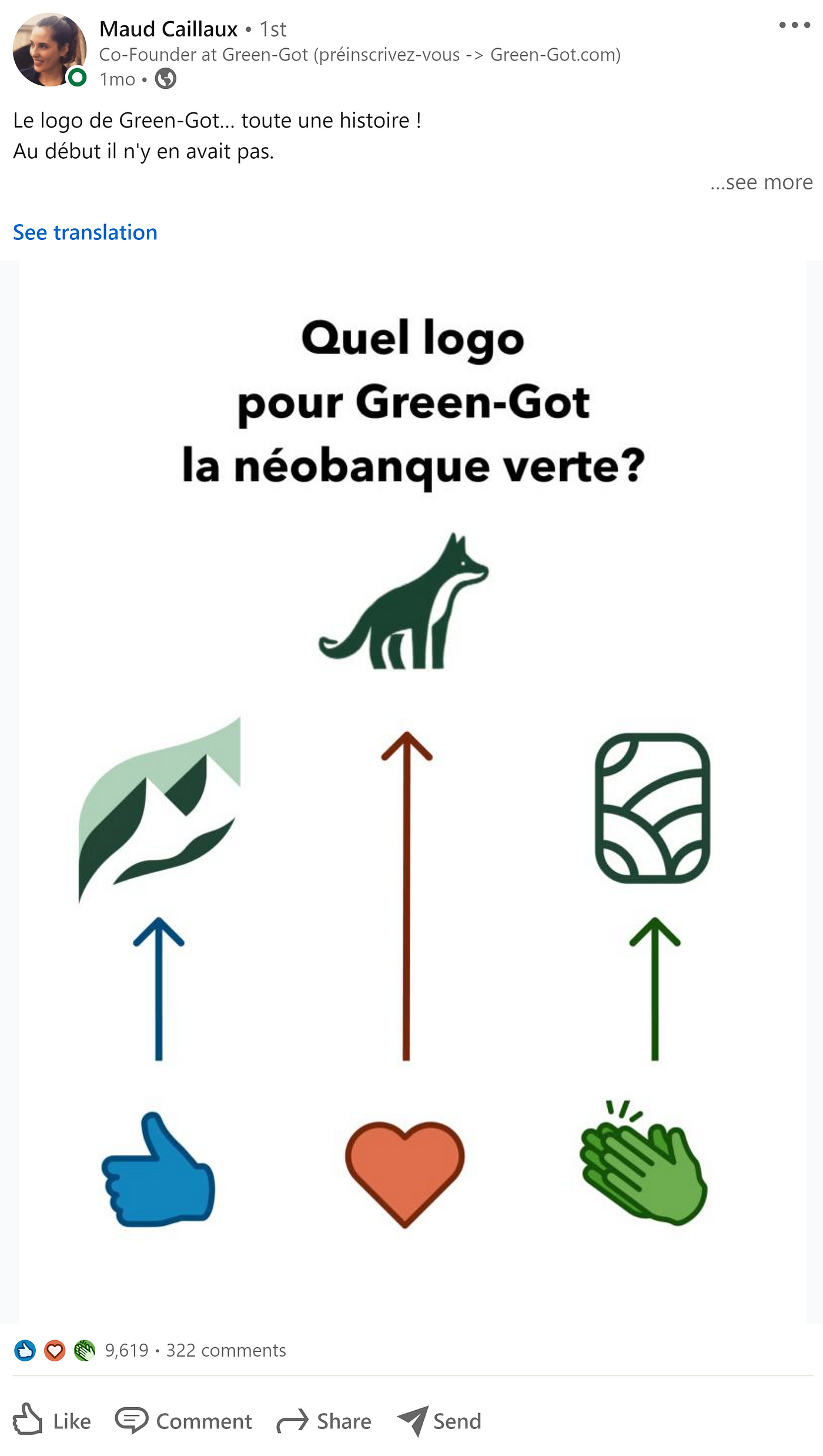Comment on this post
The width and height of the screenshot is (823, 1456).
click(x=184, y=1421)
